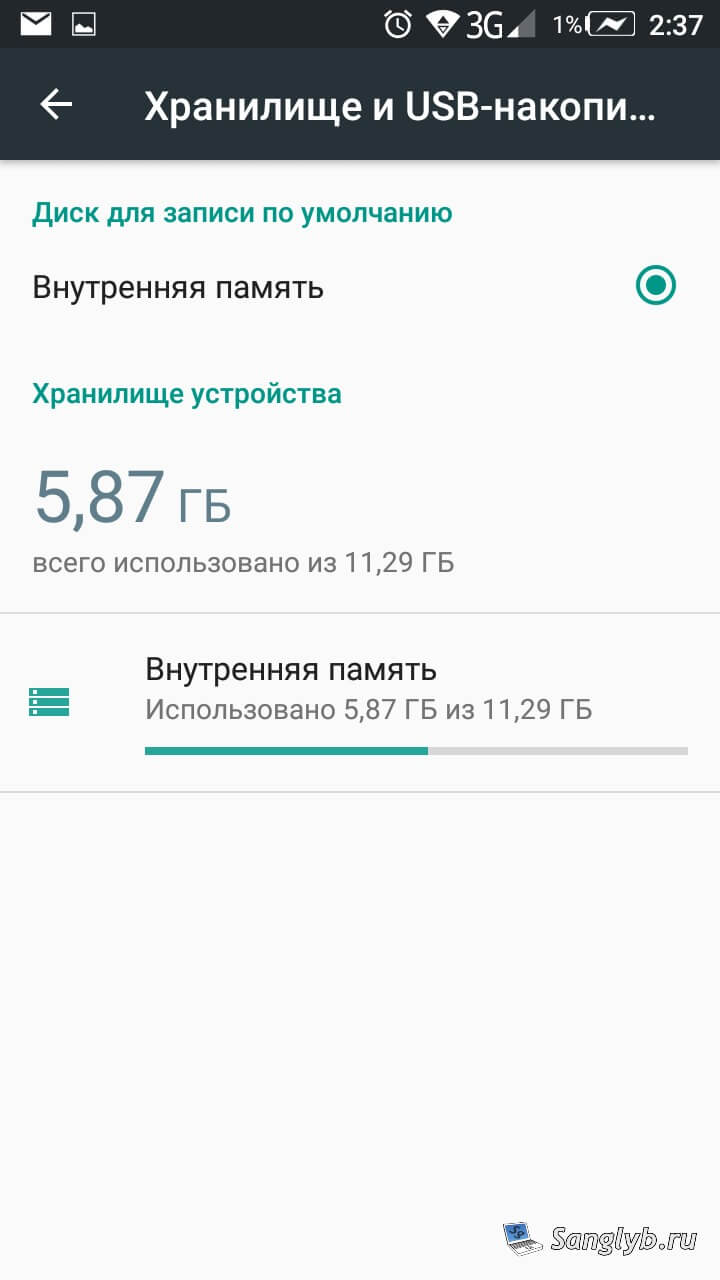720x1280 pixels.
Task: Select Внутренняя память as default write disk
Action: [360, 287]
